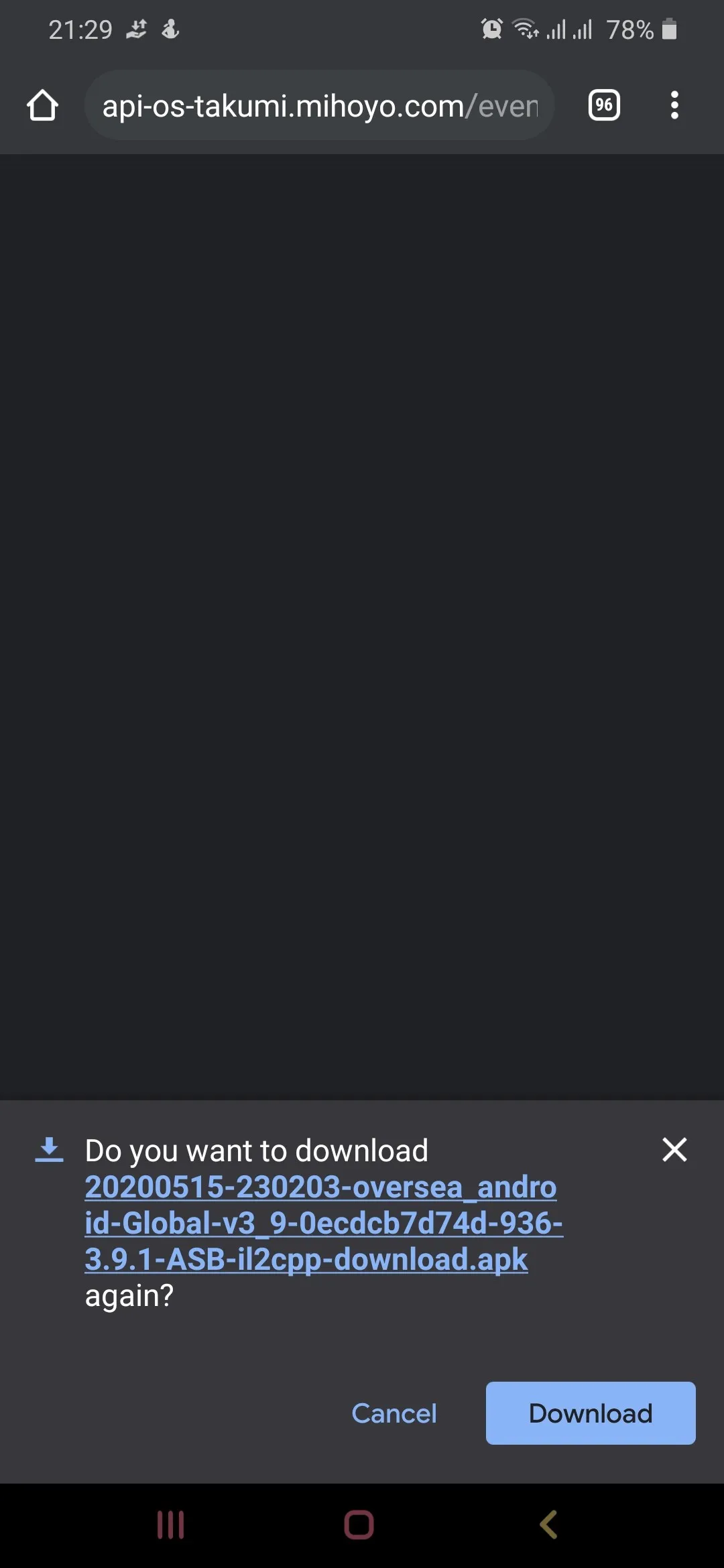Cancel the repeated download

[x=394, y=1413]
